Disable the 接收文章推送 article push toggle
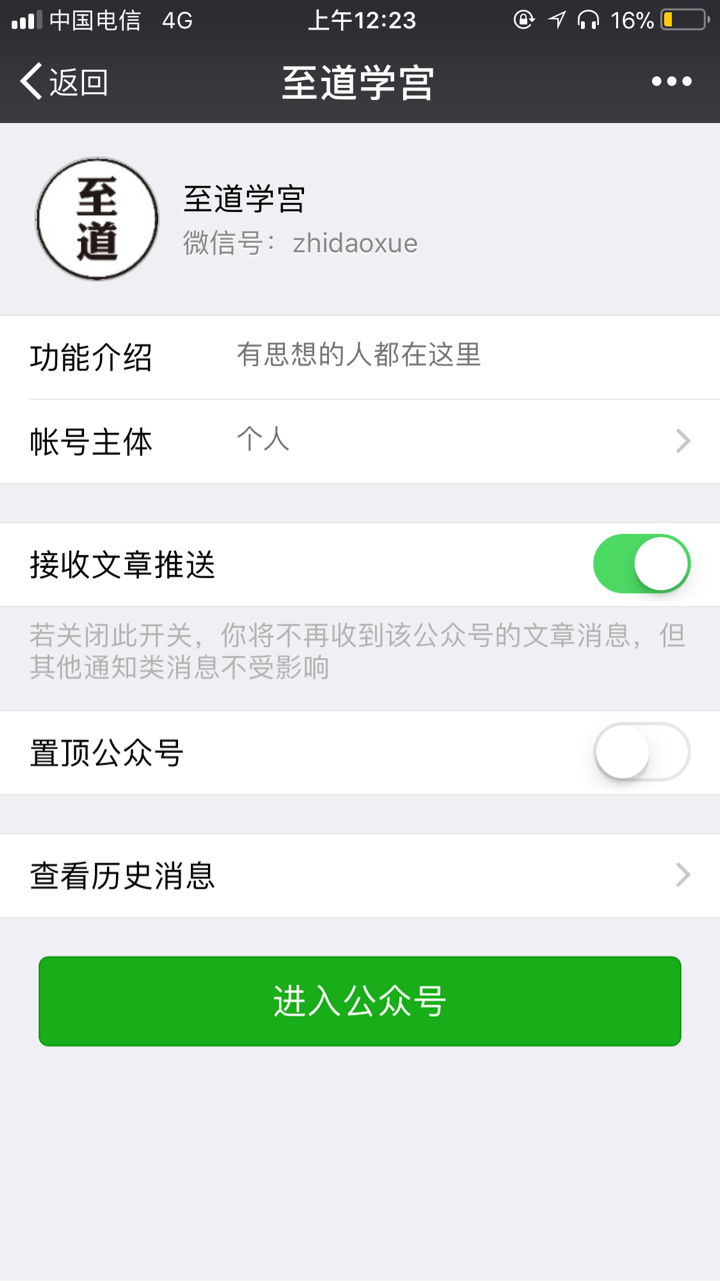This screenshot has height=1281, width=720. [641, 563]
